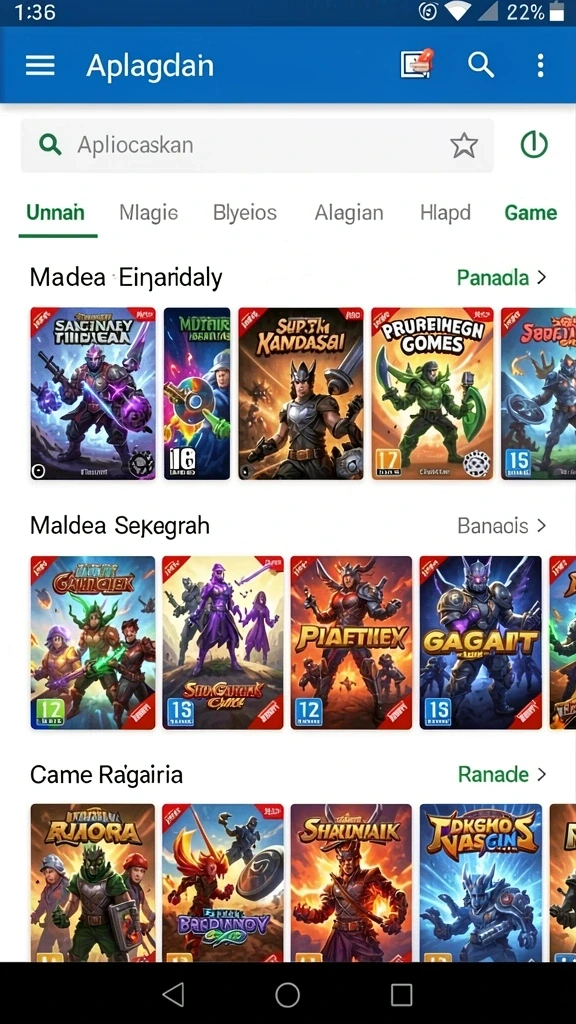Image resolution: width=576 pixels, height=1024 pixels.
Task: Select the Hlapd tab
Action: (x=445, y=212)
